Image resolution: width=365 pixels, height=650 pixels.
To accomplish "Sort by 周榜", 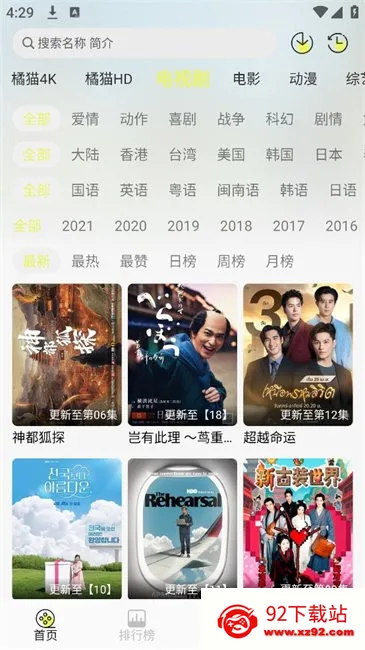I will tap(231, 261).
